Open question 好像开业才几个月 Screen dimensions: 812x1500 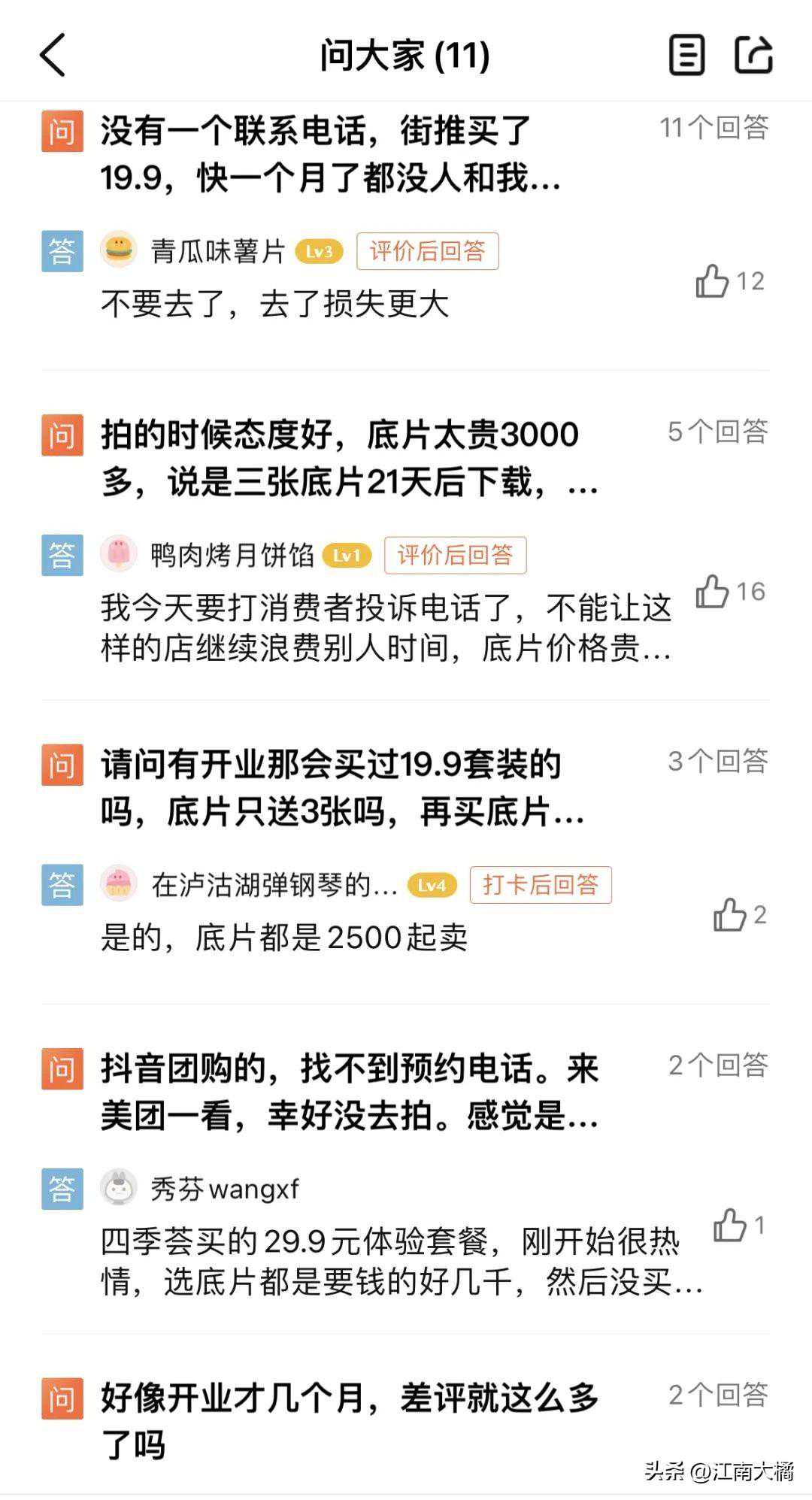(349, 1421)
